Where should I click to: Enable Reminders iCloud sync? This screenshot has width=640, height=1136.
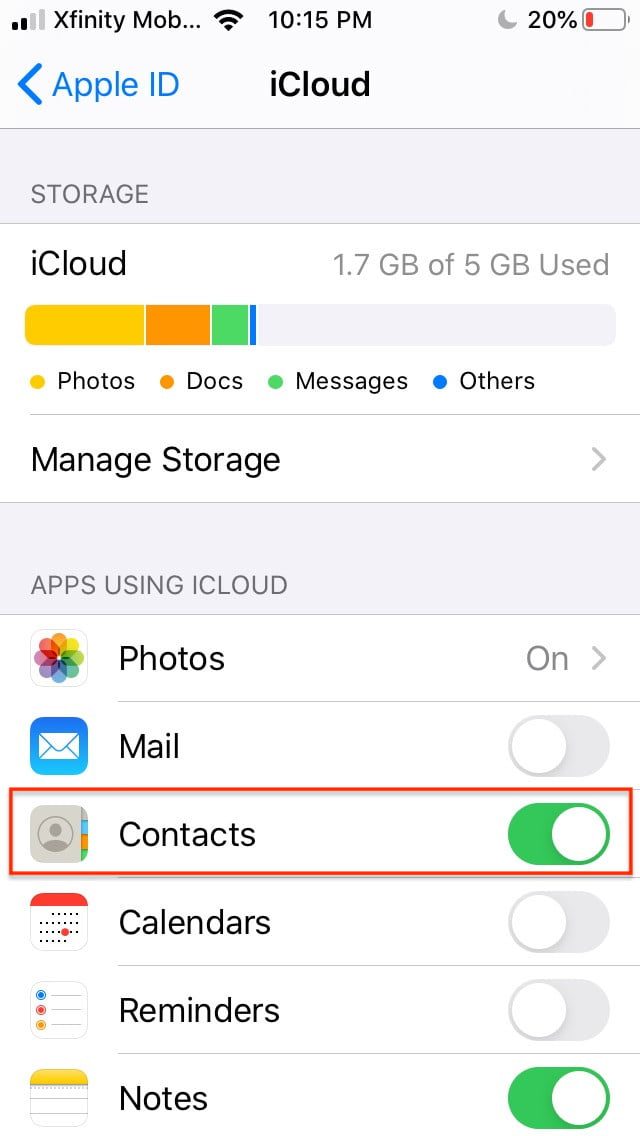[x=558, y=1010]
